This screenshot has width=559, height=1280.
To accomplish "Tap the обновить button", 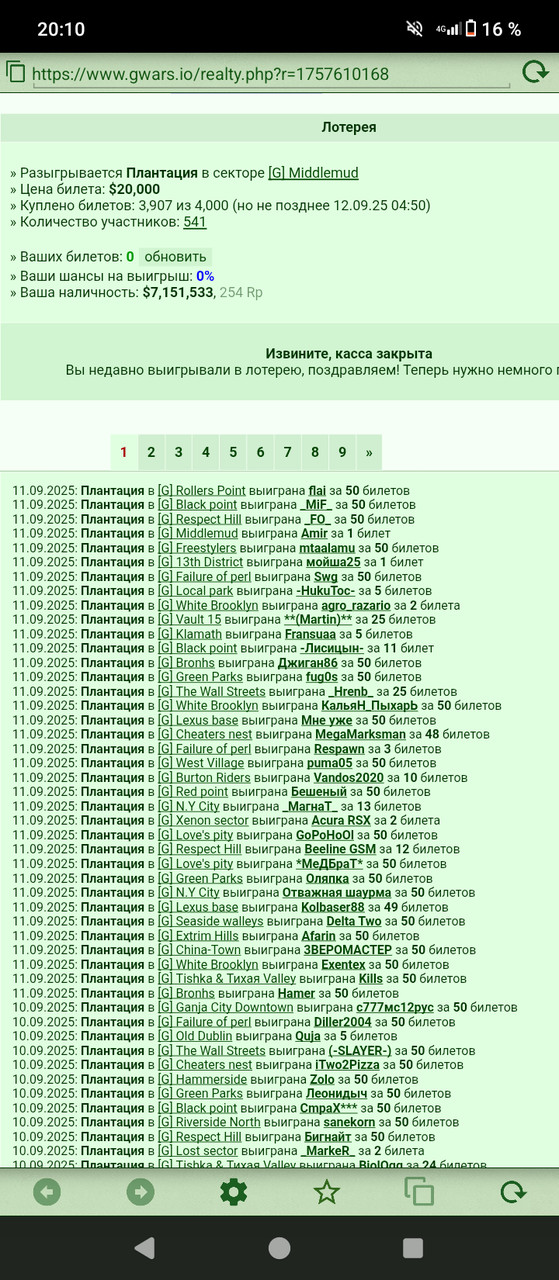I will (x=175, y=257).
